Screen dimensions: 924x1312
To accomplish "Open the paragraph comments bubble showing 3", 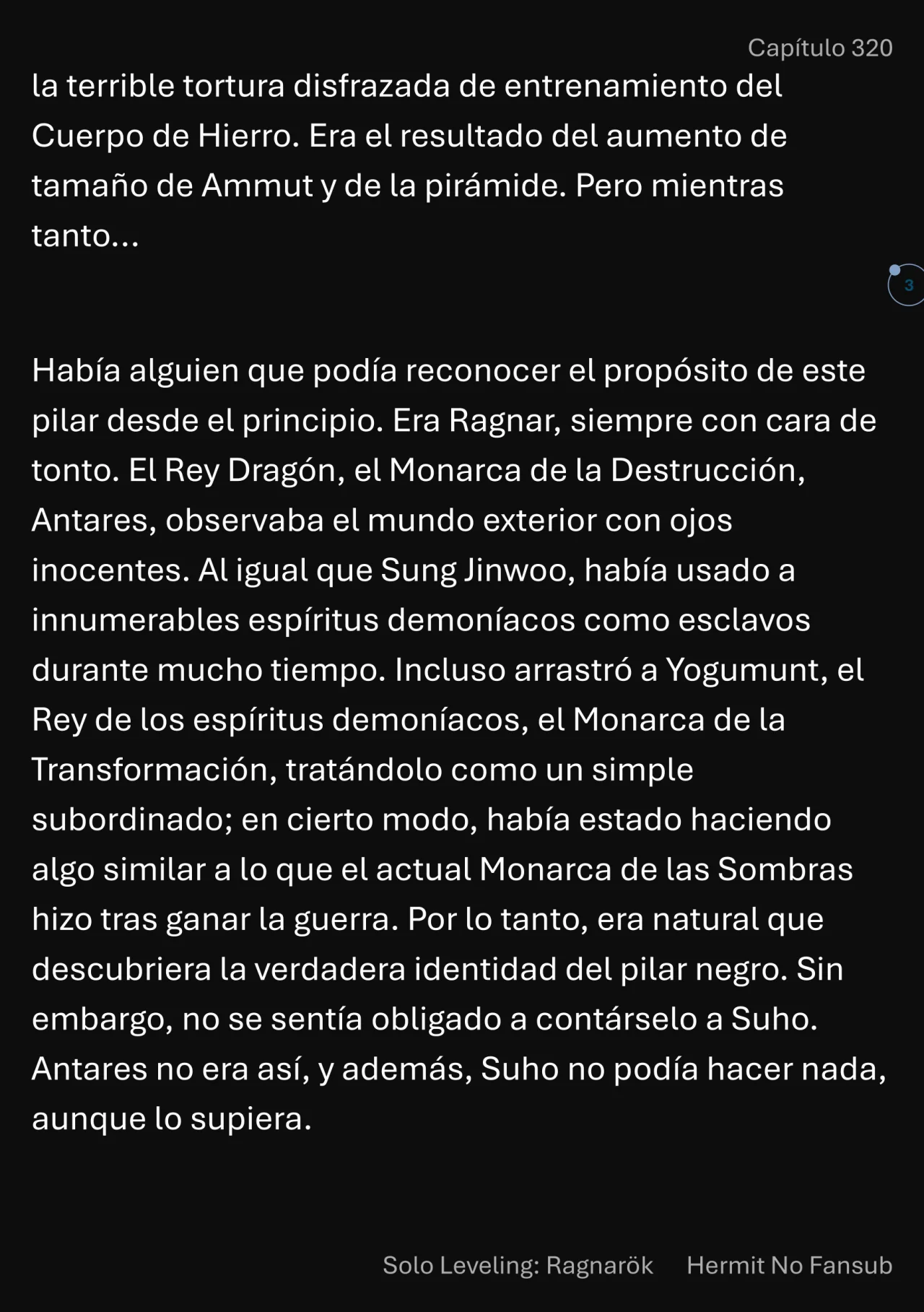I will (x=907, y=285).
